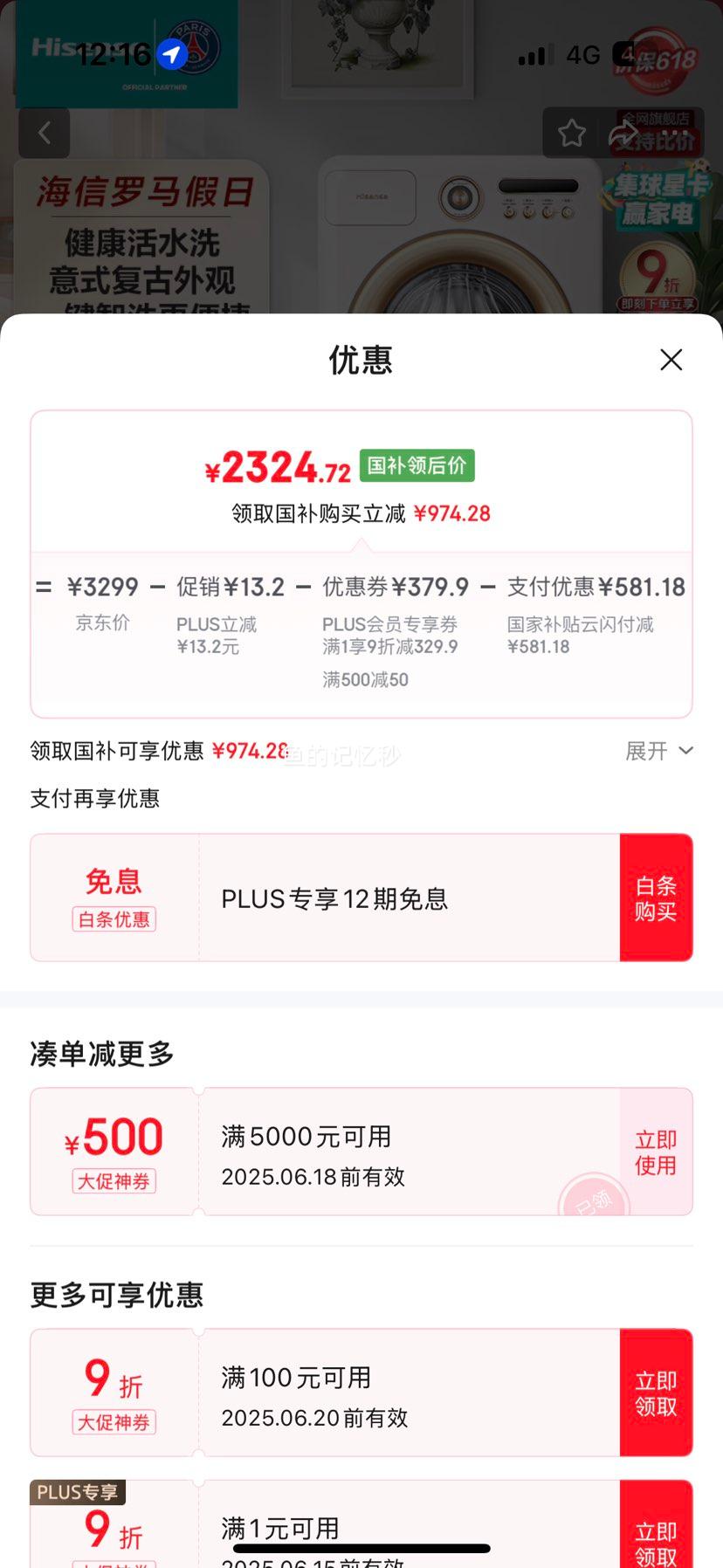Tap 立即使用 on the ¥500 coupon
The height and width of the screenshot is (1568, 723).
656,1152
